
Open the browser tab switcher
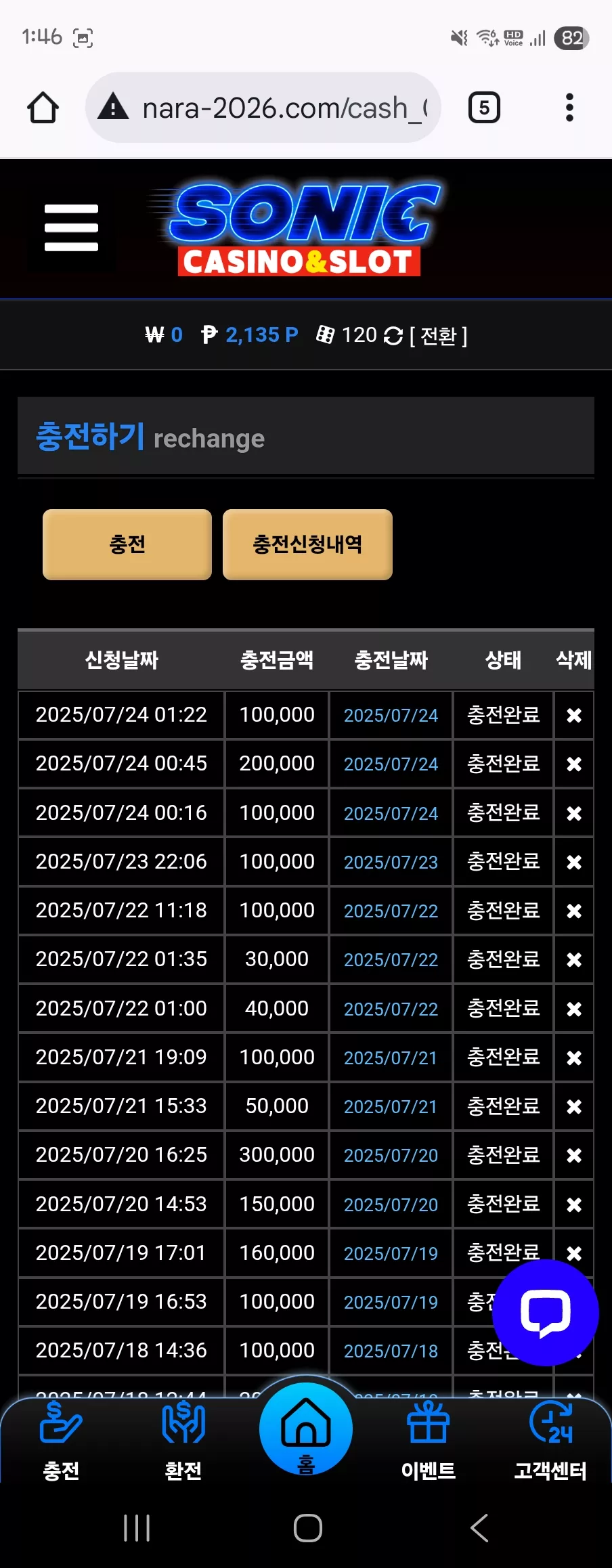tap(484, 107)
